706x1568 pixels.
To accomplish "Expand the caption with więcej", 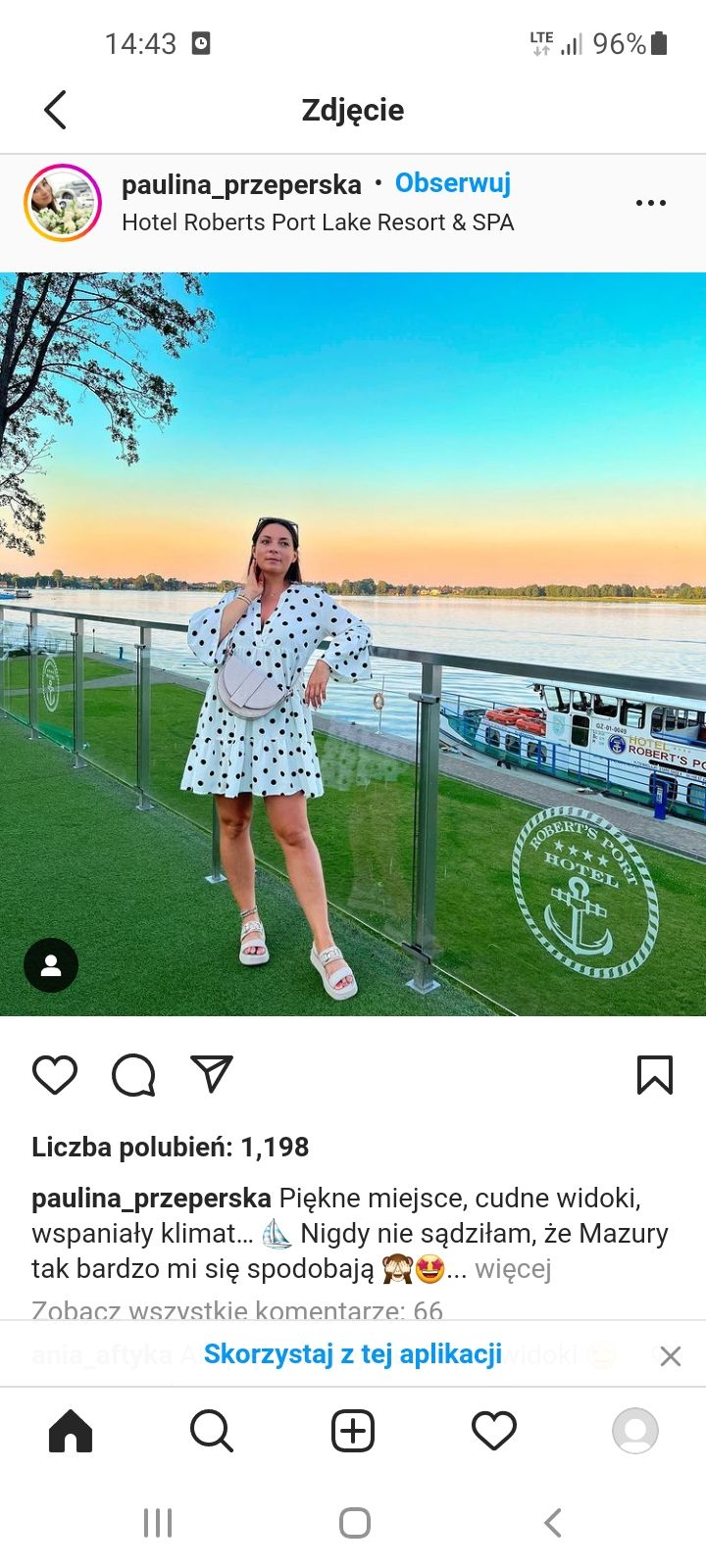I will (x=513, y=1269).
